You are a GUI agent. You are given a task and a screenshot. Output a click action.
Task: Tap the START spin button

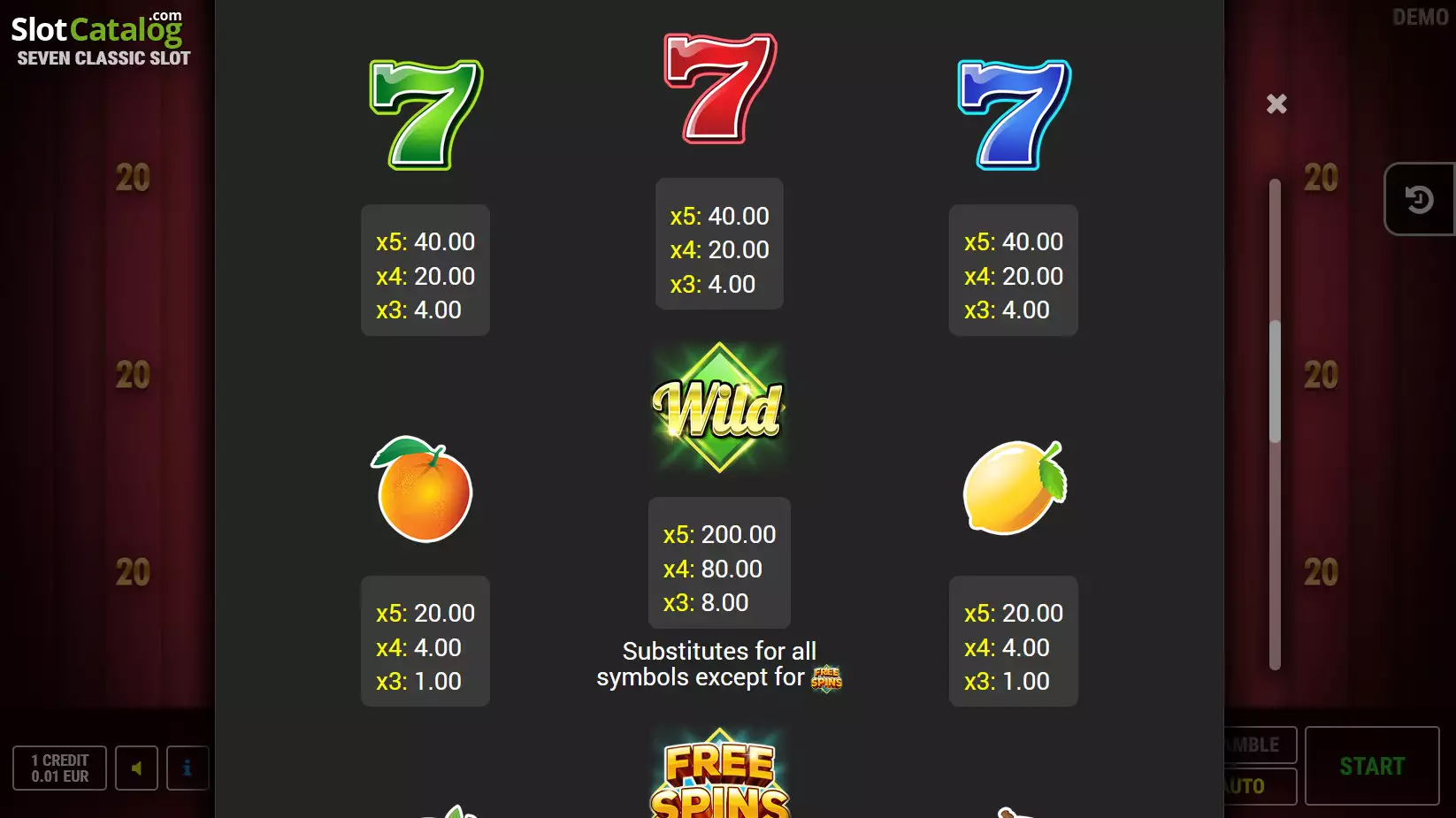point(1372,766)
